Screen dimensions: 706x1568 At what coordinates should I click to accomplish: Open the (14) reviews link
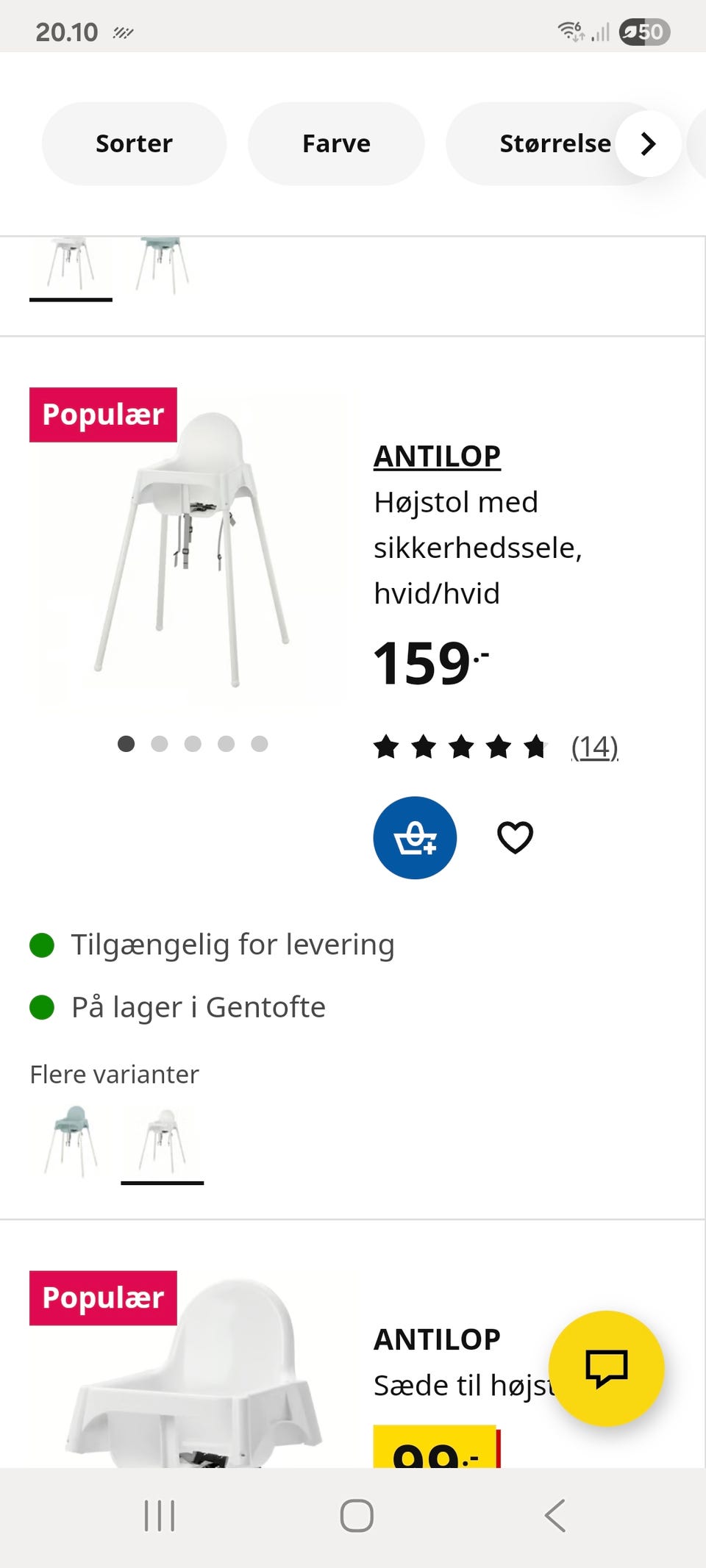click(594, 748)
